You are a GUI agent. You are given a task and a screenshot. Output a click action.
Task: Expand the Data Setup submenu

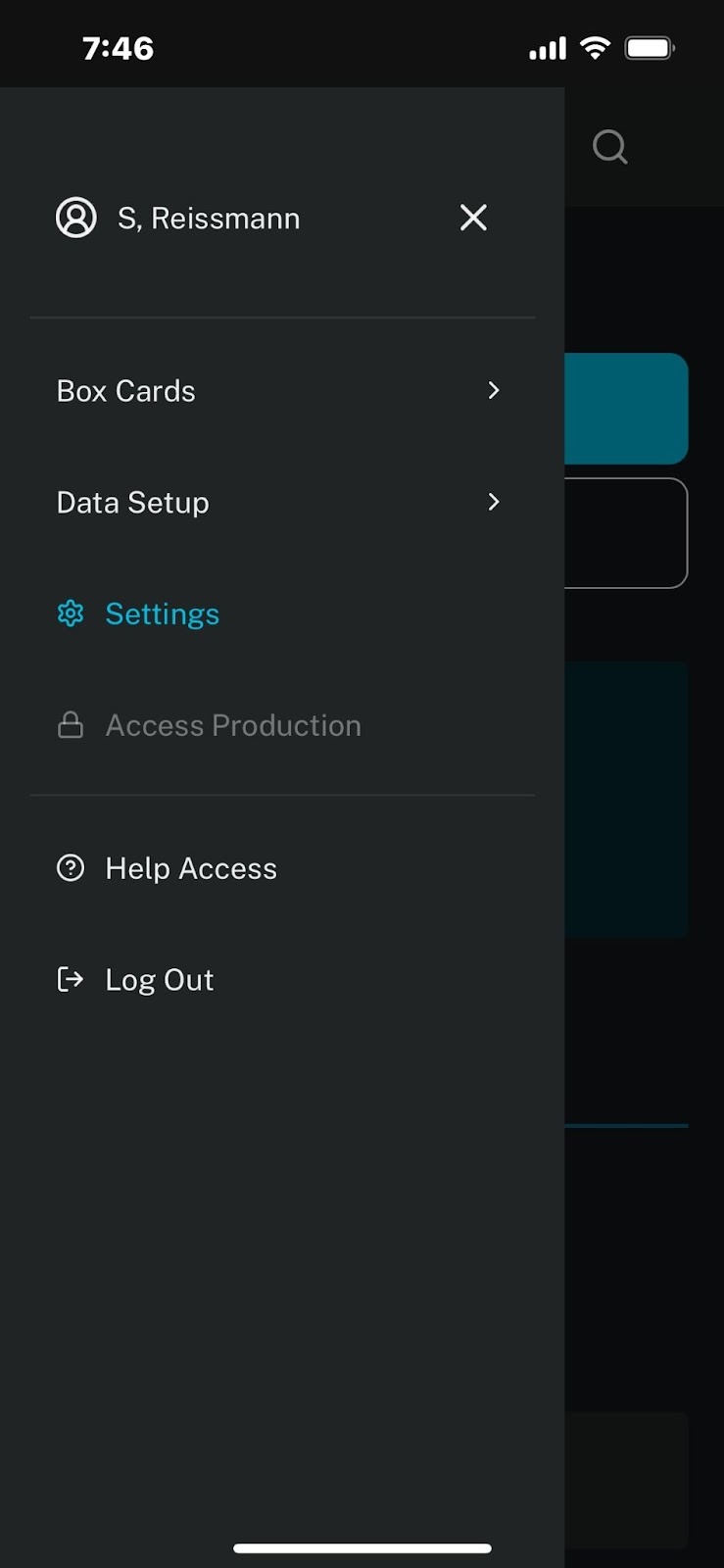click(281, 503)
